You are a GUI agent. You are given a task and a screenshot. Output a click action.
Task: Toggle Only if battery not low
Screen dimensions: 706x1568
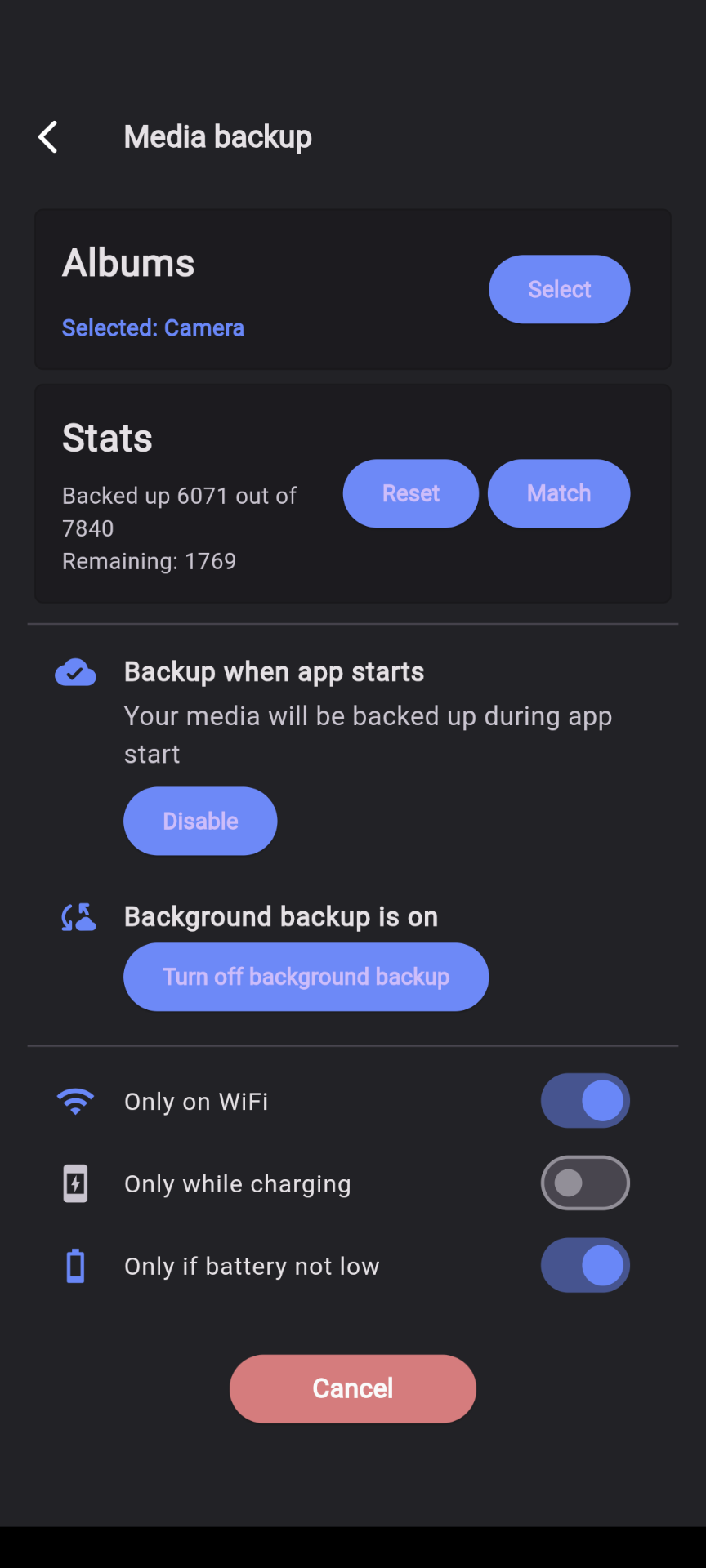pyautogui.click(x=585, y=1266)
